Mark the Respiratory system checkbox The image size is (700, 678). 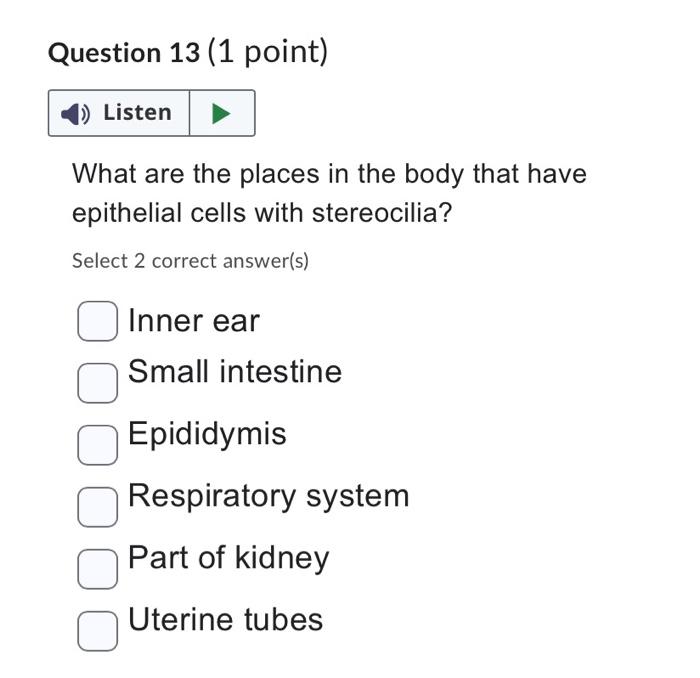98,507
